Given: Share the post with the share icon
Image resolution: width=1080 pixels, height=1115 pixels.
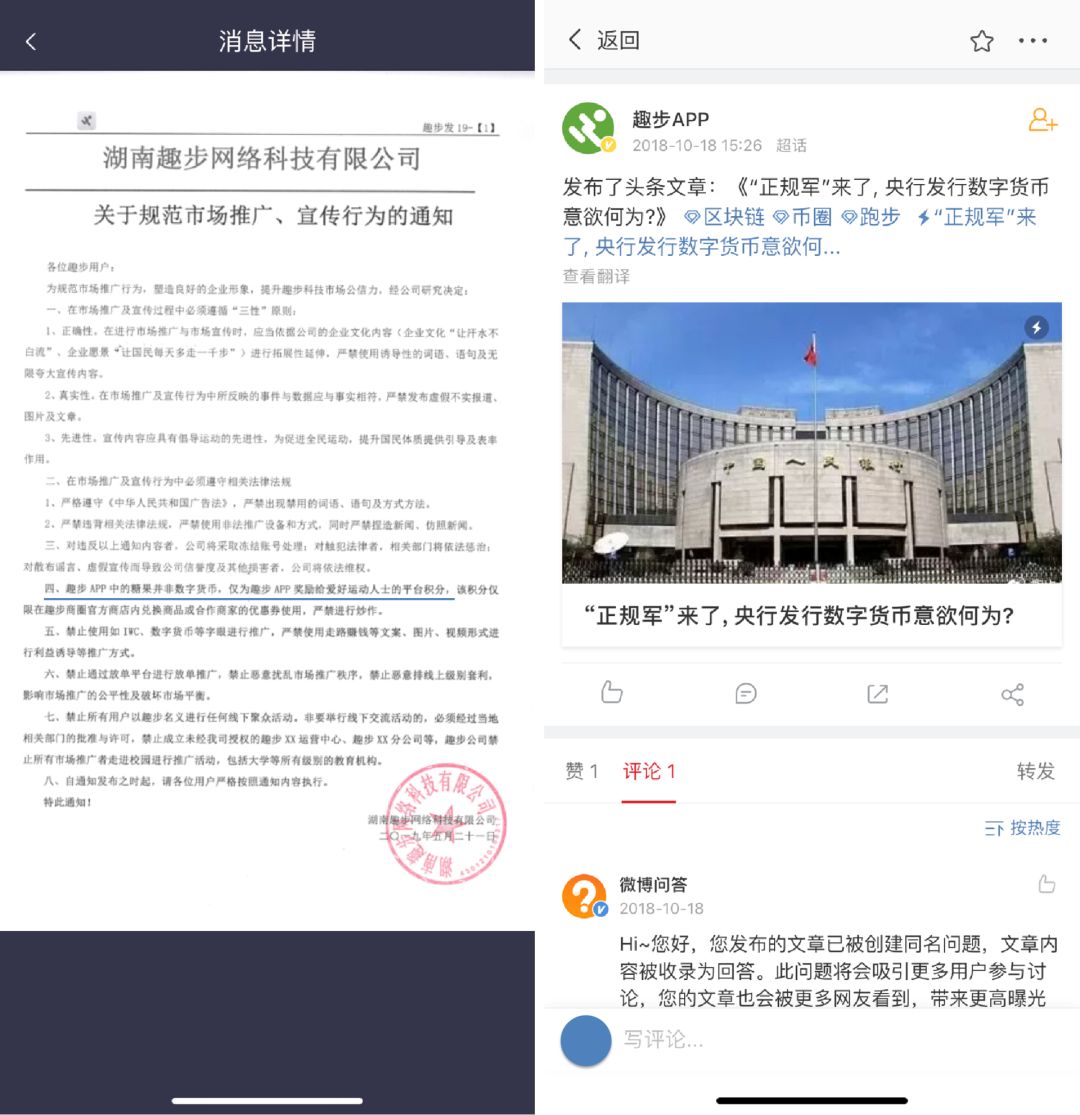Looking at the screenshot, I should pyautogui.click(x=1012, y=693).
